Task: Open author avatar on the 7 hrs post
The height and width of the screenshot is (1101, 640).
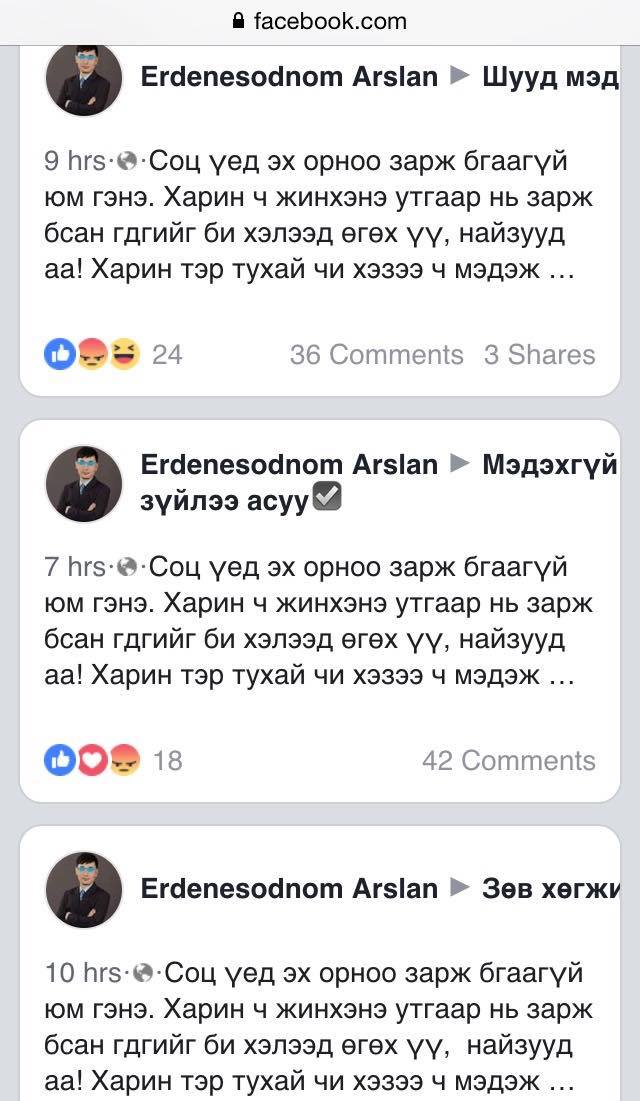Action: (x=84, y=484)
